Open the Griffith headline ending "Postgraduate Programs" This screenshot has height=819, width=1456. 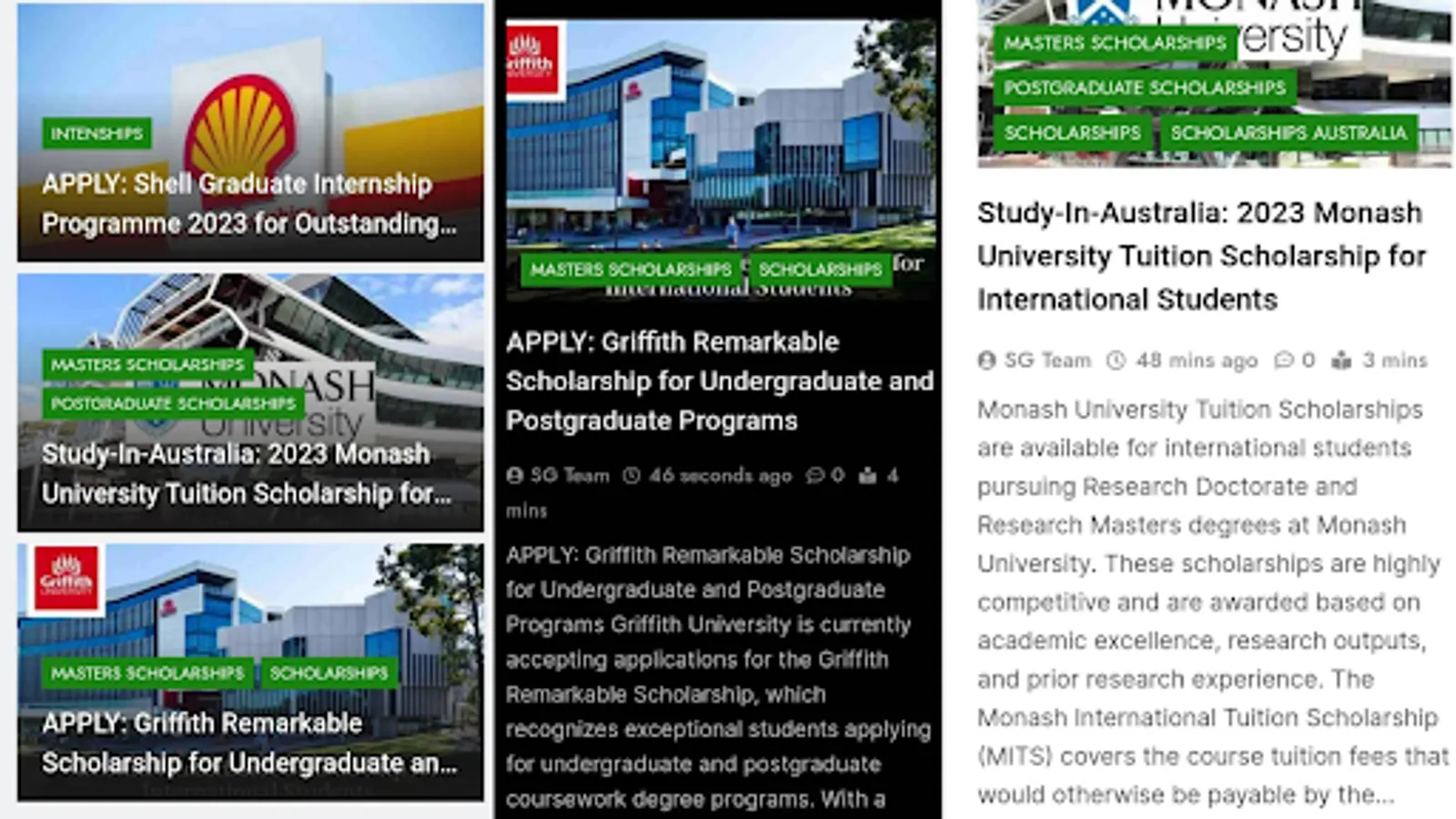719,381
